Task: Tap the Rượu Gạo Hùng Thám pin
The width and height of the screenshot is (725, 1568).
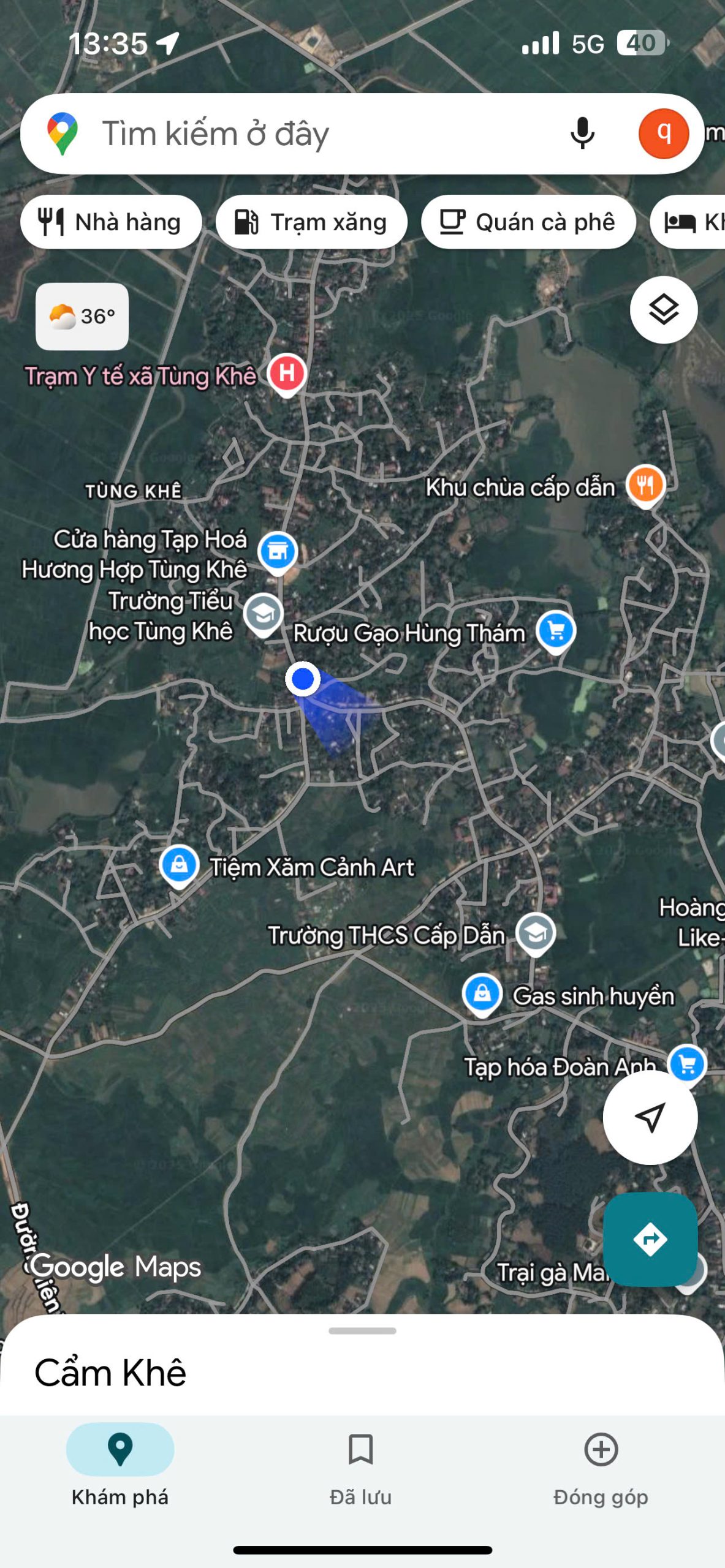Action: pos(556,632)
